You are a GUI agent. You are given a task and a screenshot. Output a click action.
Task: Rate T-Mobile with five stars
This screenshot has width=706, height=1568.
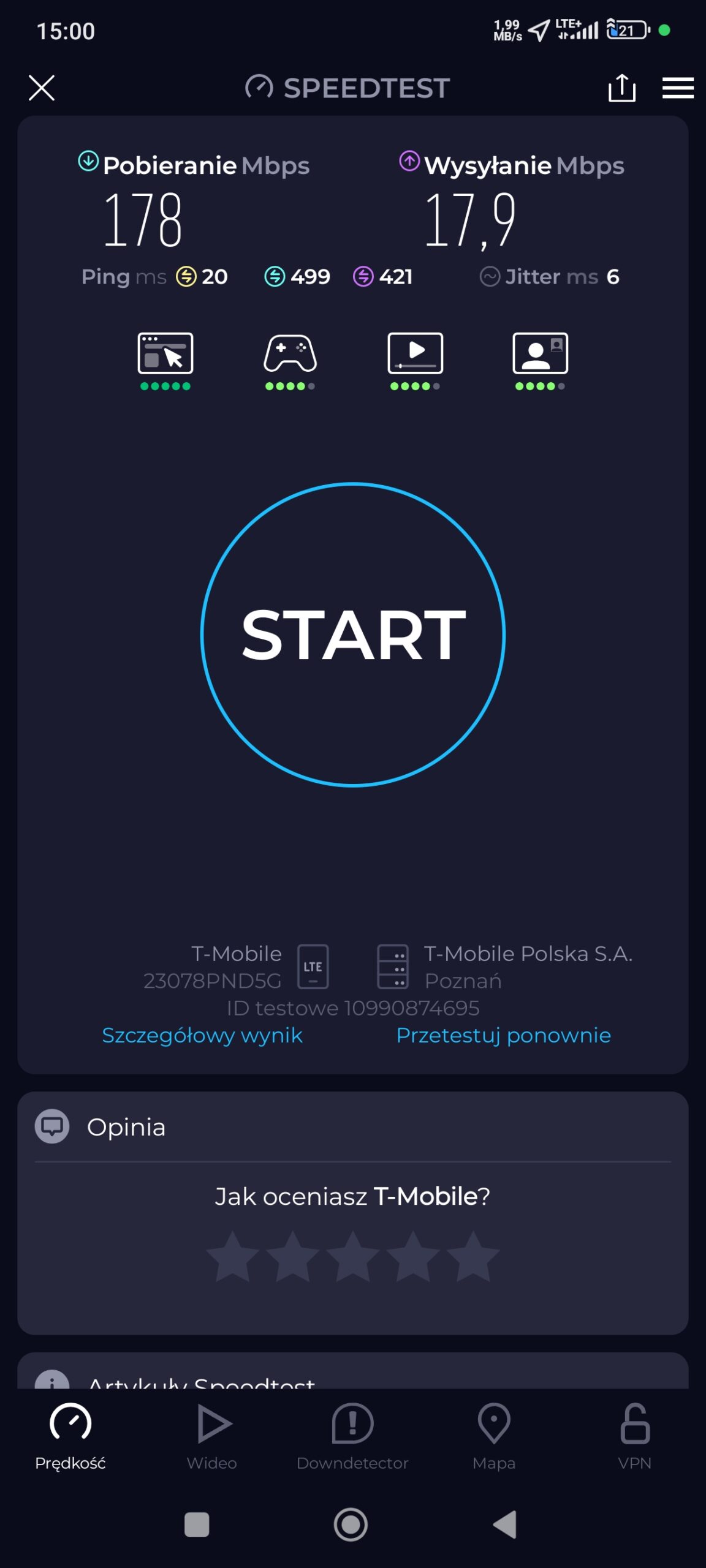(473, 1256)
